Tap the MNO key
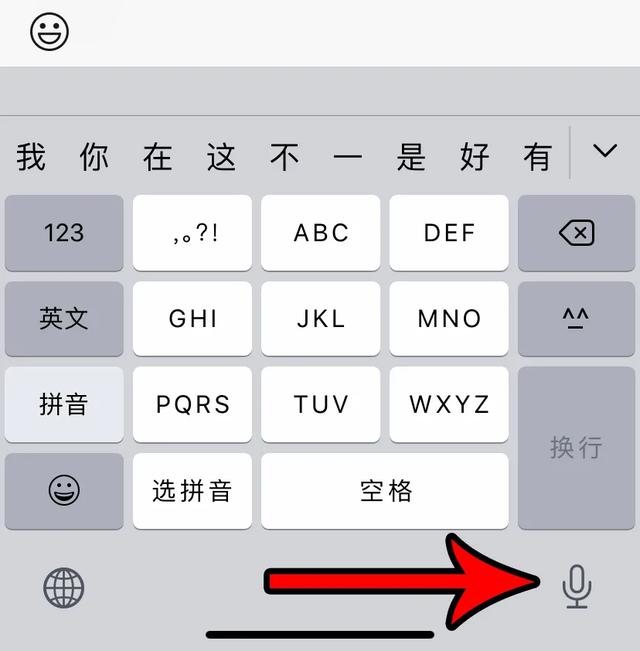This screenshot has width=640, height=651. click(x=449, y=319)
